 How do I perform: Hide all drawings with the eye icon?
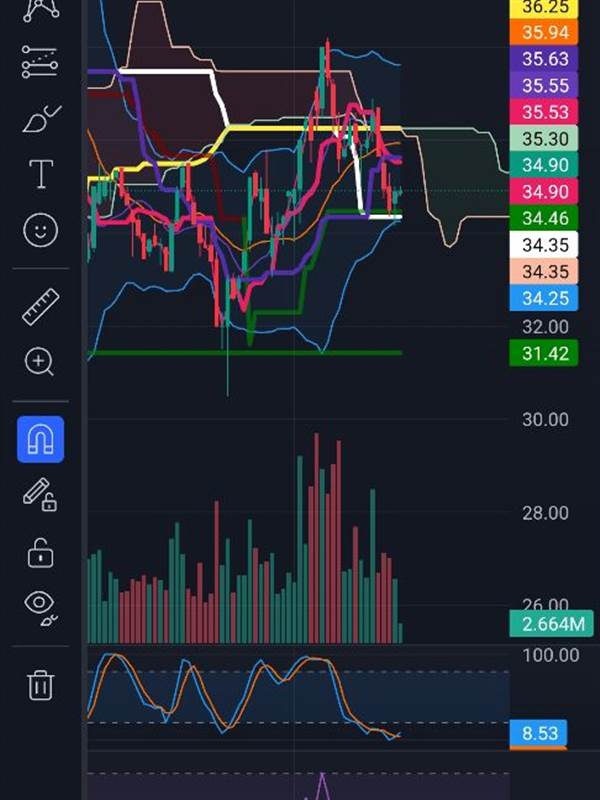click(x=40, y=605)
